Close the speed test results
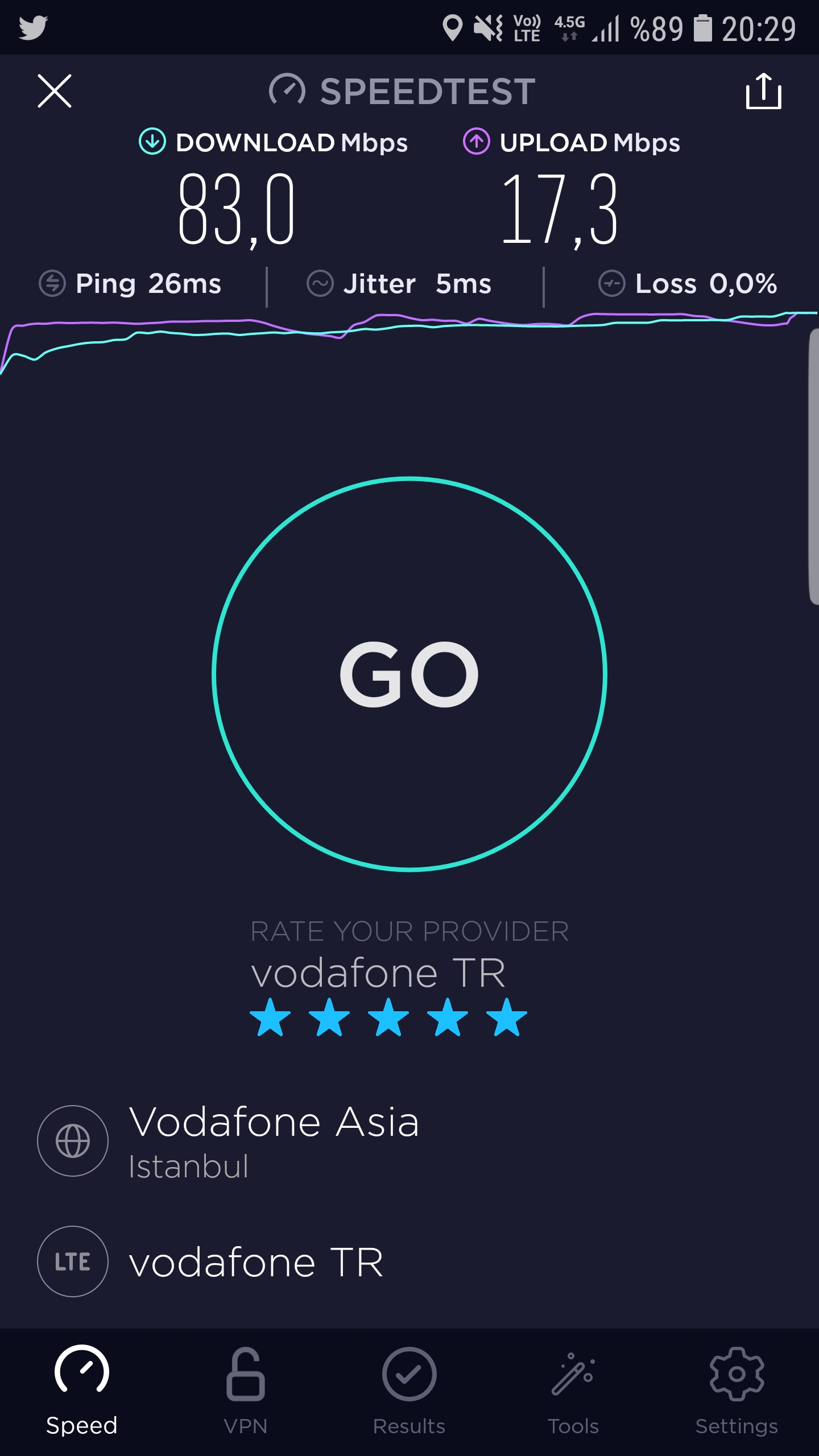 [55, 91]
